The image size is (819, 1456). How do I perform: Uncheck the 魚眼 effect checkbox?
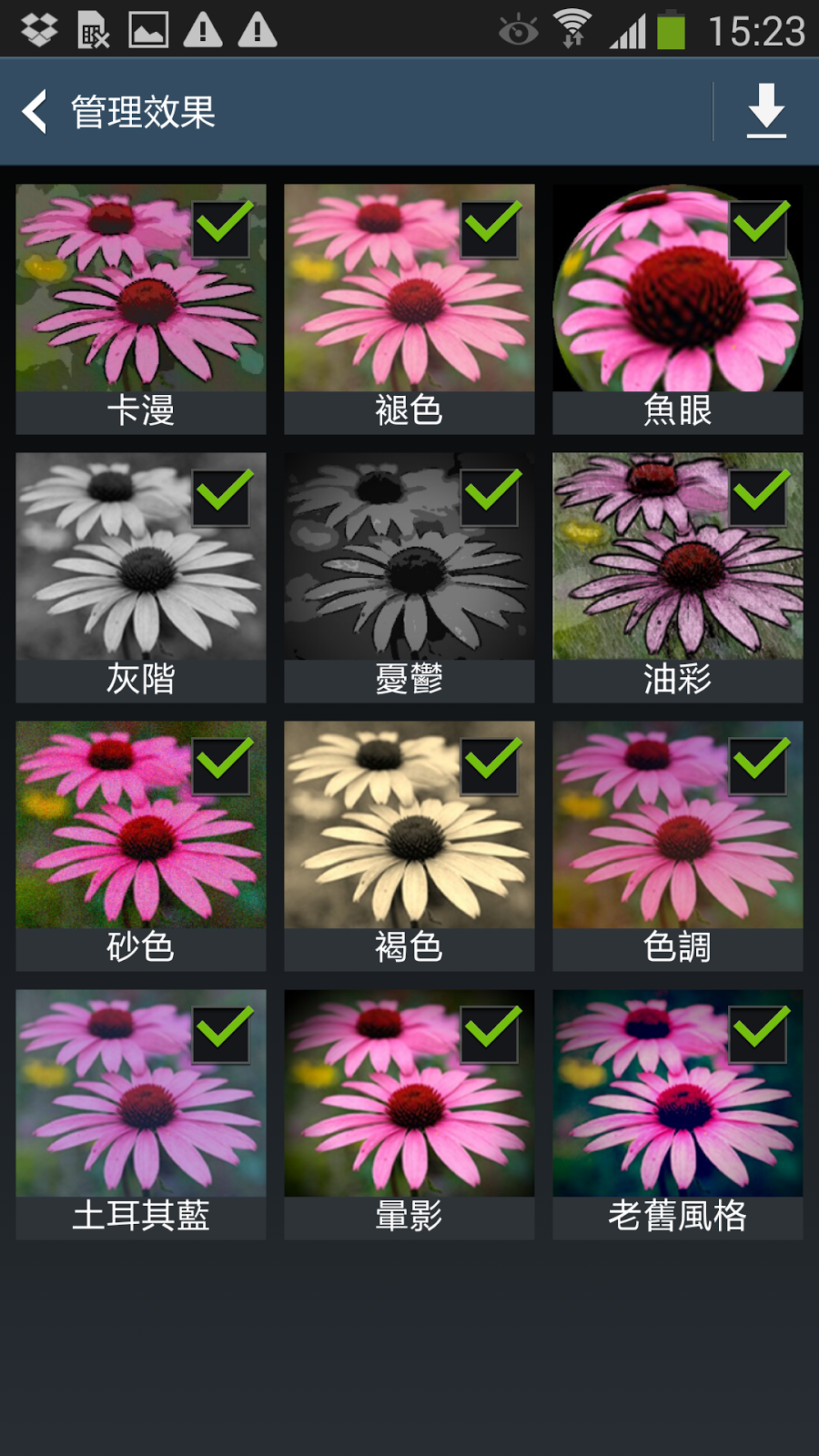(x=758, y=228)
